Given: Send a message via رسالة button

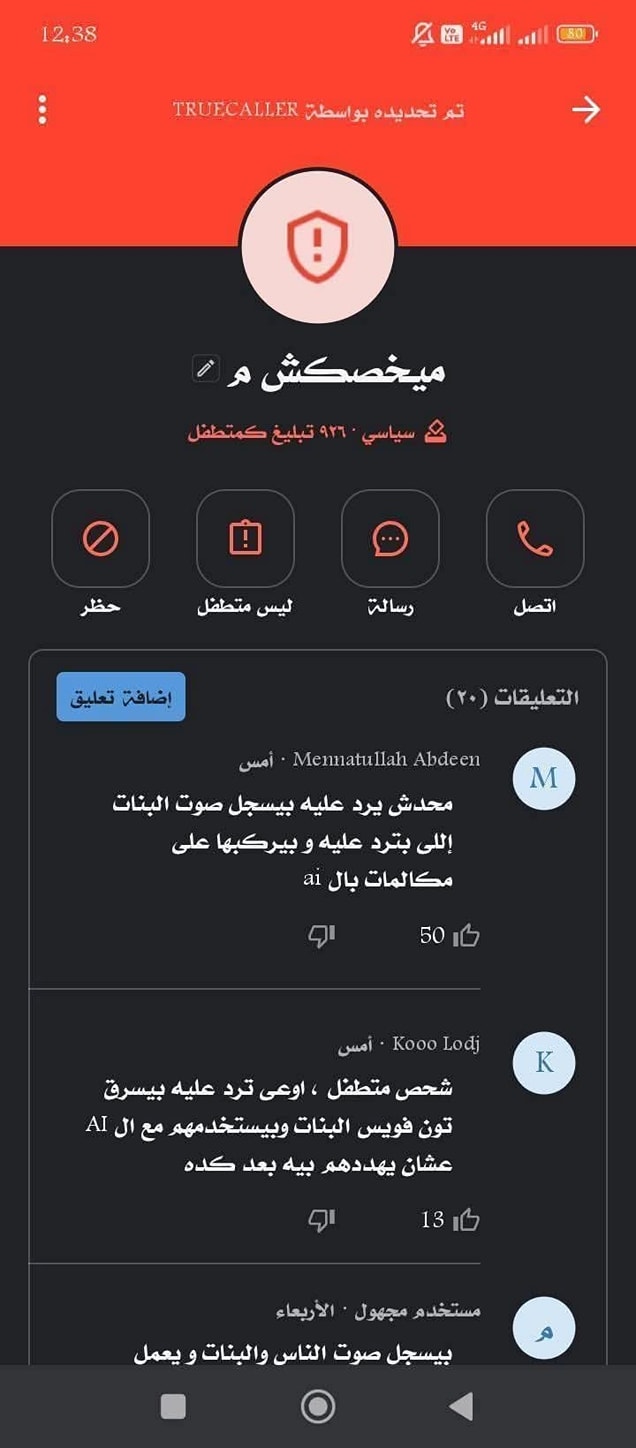Looking at the screenshot, I should click(x=390, y=539).
